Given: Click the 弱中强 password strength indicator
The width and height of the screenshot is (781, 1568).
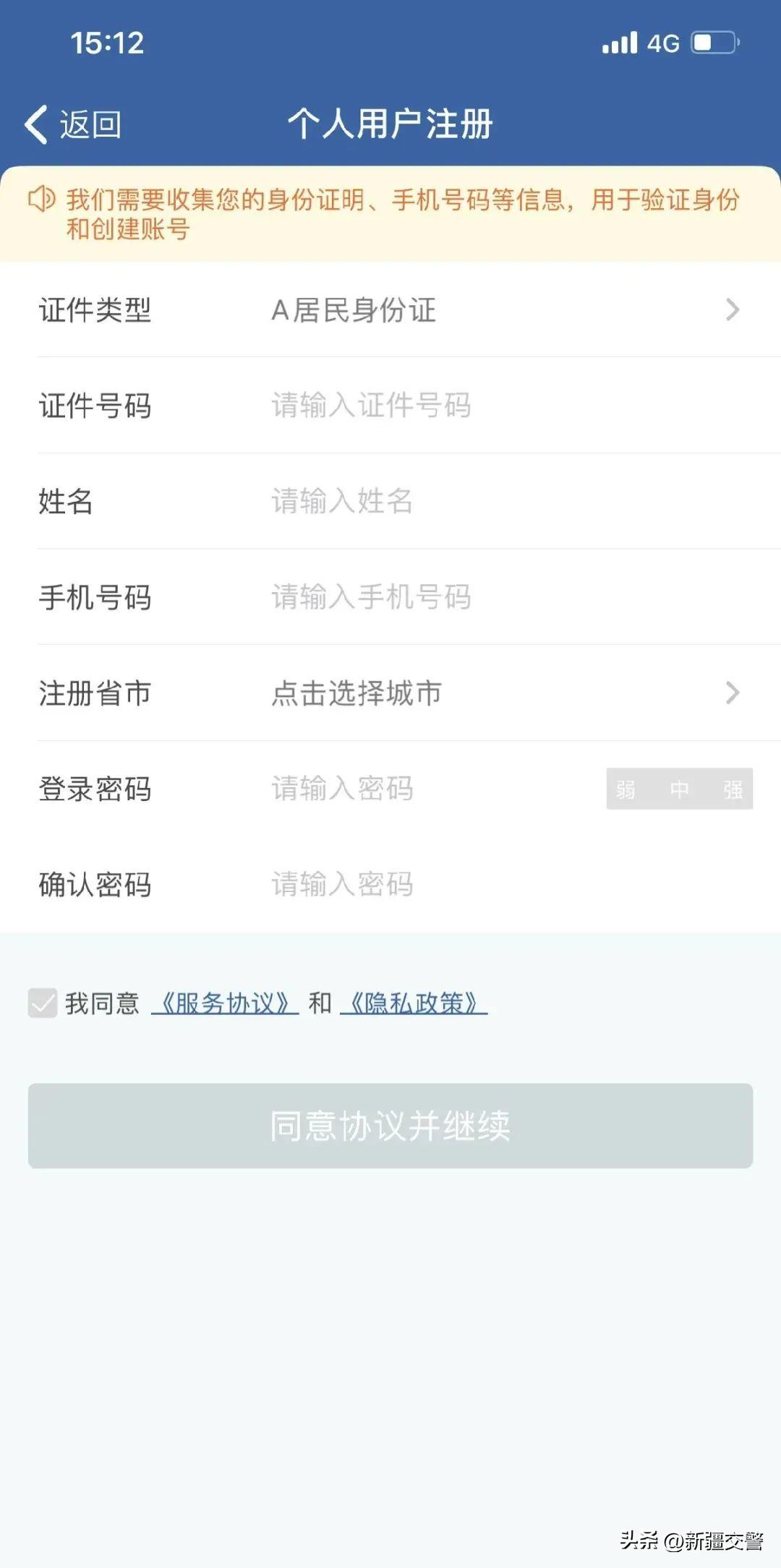Looking at the screenshot, I should [x=678, y=789].
